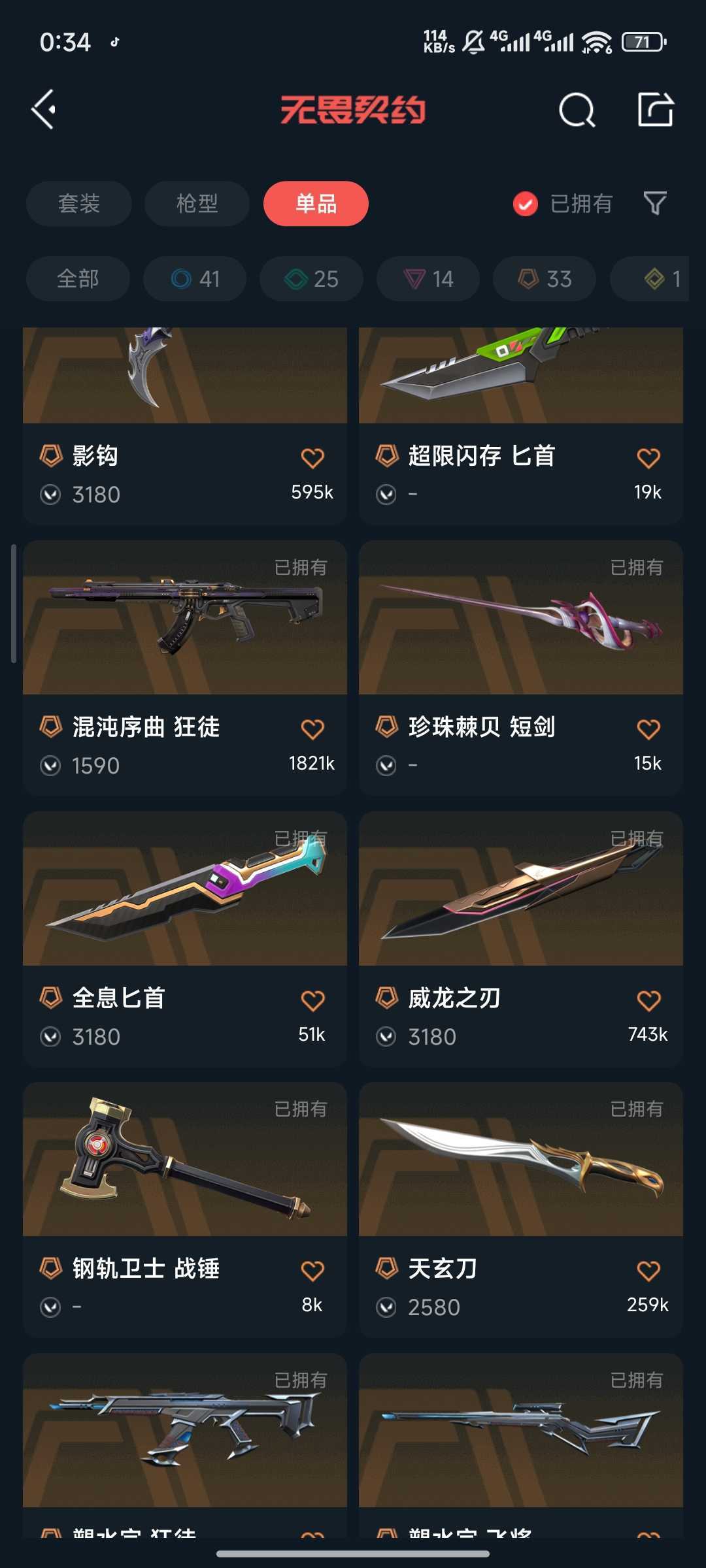The image size is (706, 1568).
Task: Switch to the 枪型 tab
Action: tap(196, 204)
